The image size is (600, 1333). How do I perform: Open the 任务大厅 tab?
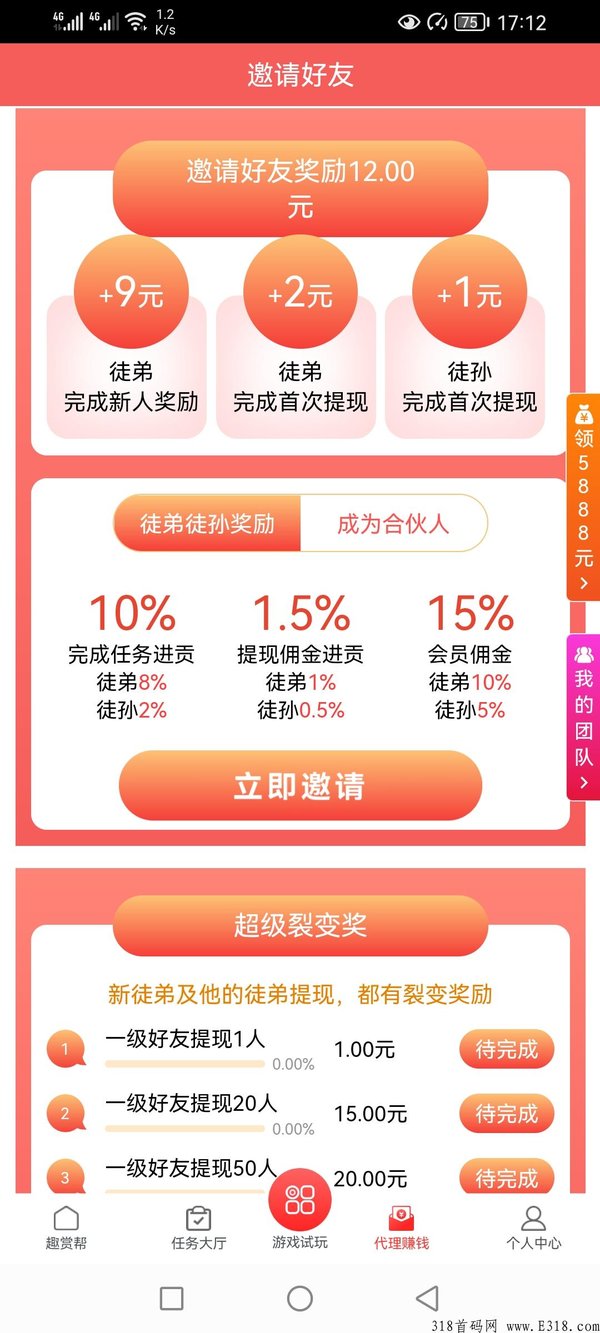pyautogui.click(x=199, y=1227)
